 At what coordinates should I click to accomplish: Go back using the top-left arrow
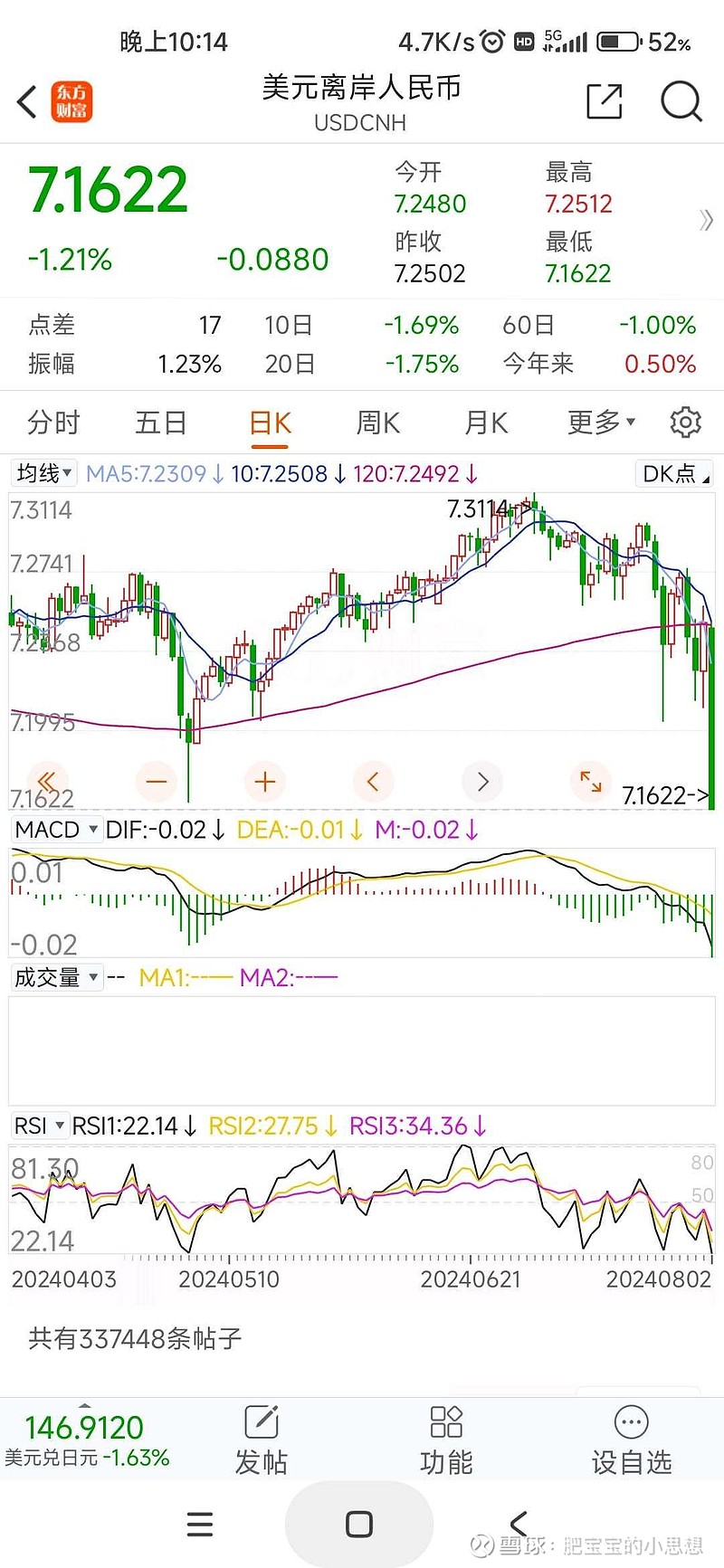coord(27,101)
